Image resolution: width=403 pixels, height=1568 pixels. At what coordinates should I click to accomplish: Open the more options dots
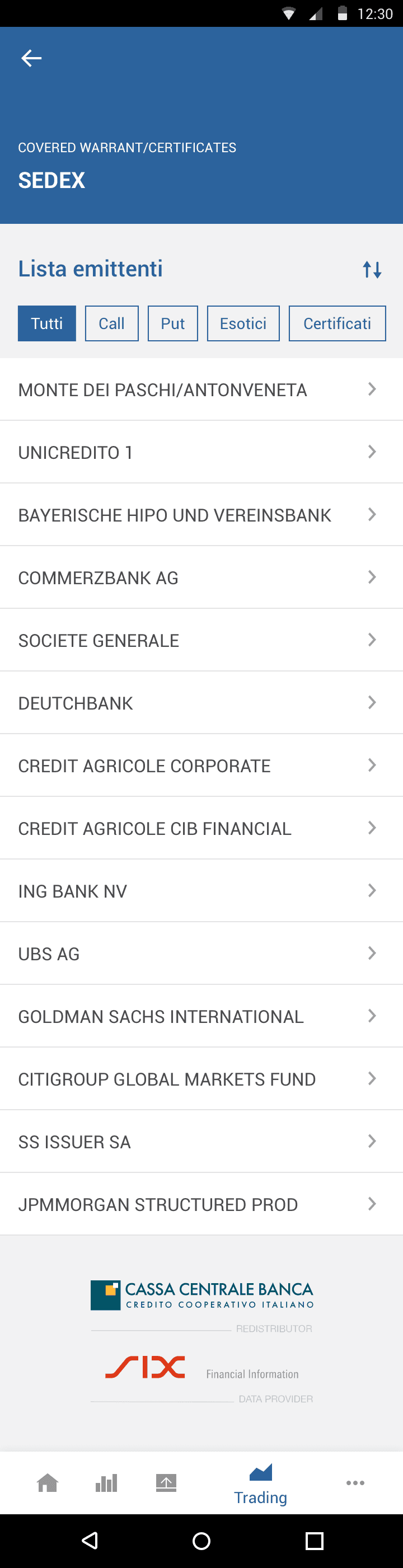point(355,1483)
